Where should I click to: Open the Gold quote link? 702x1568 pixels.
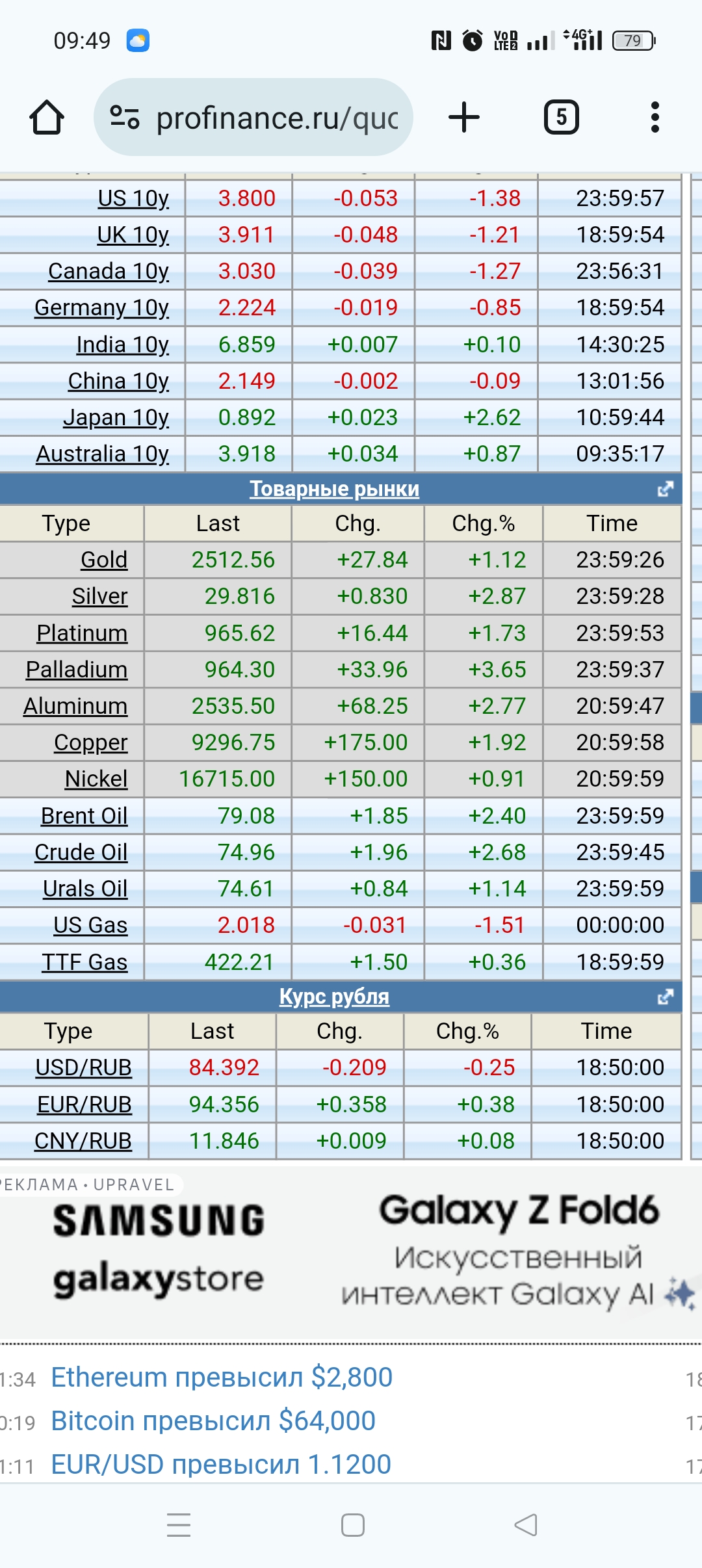(104, 560)
